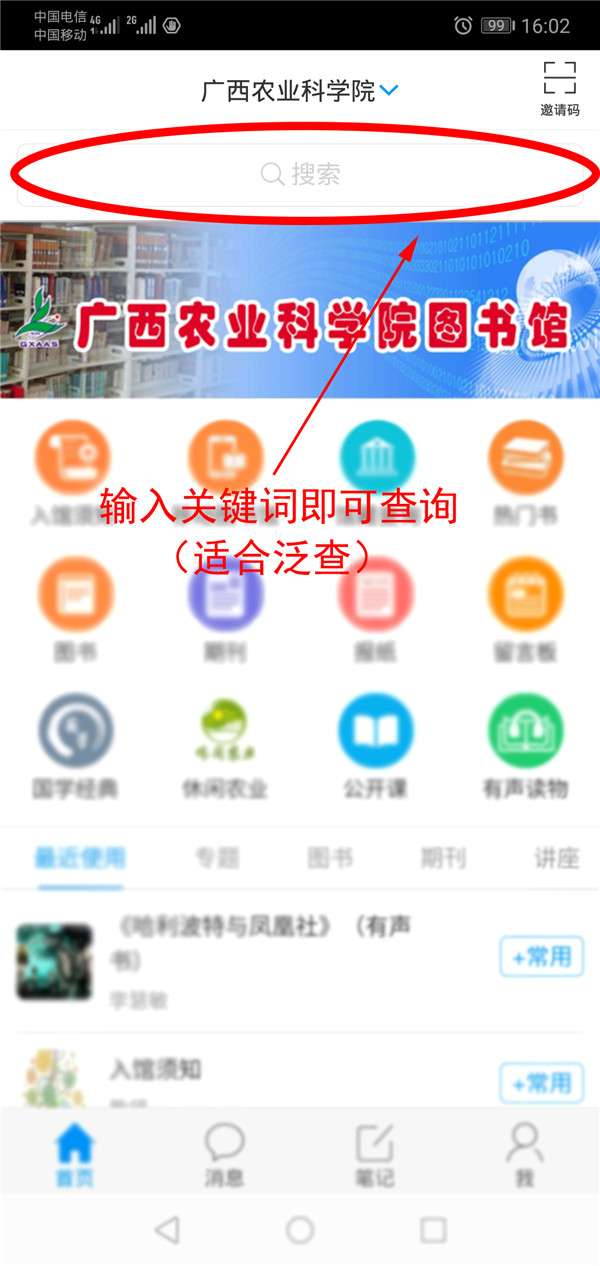Add 入馆须知 to 常用
This screenshot has height=1266, width=600.
(x=541, y=1083)
